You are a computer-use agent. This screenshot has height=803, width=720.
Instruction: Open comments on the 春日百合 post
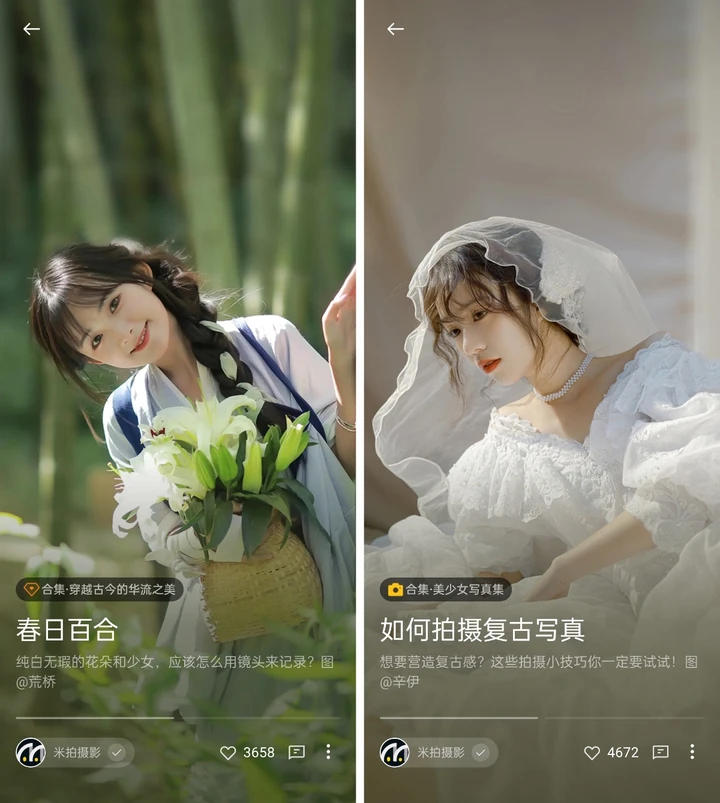pyautogui.click(x=296, y=752)
